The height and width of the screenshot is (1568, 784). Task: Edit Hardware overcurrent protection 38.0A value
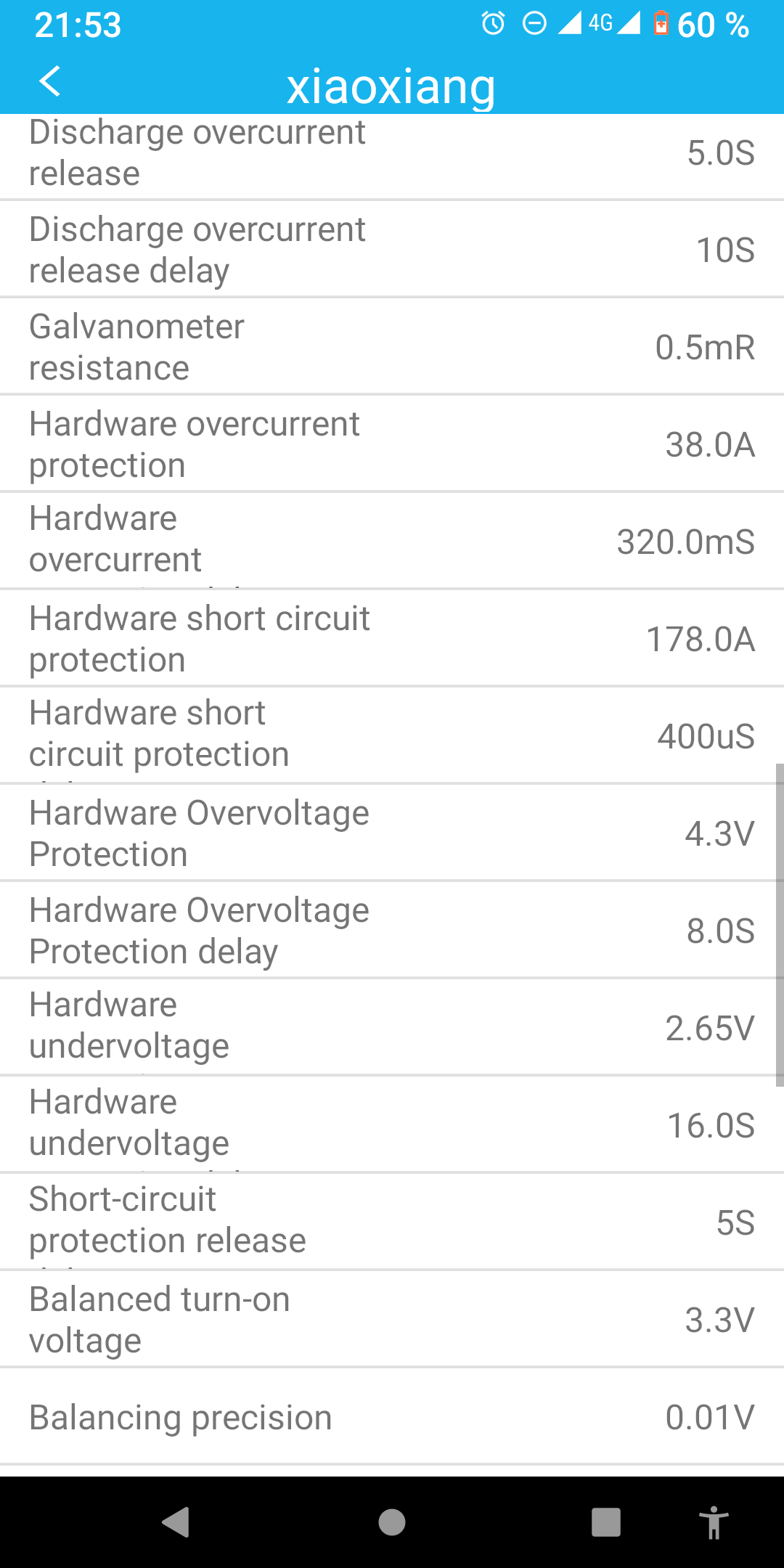[x=392, y=445]
